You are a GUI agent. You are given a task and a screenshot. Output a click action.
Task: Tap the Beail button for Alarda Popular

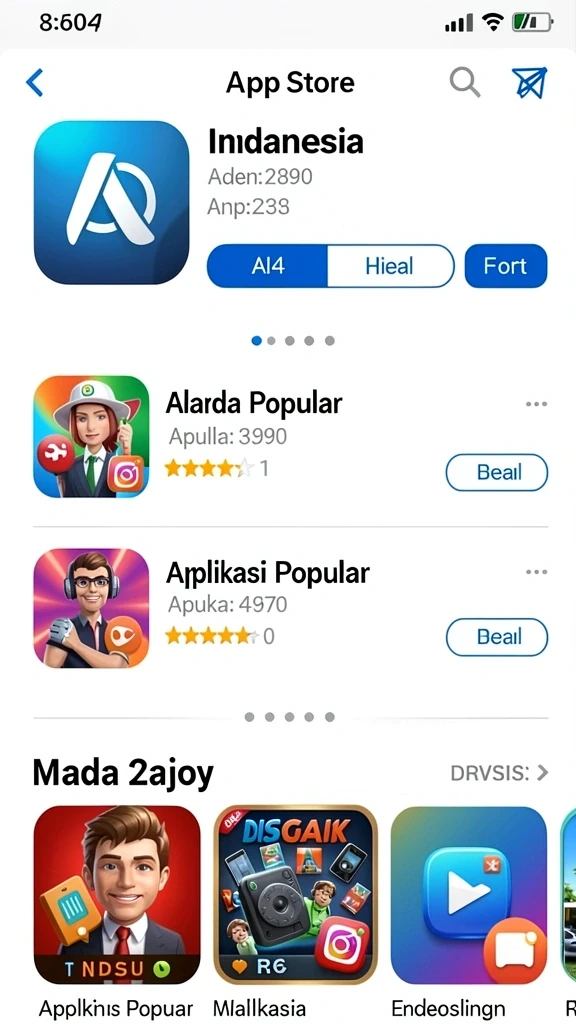point(496,472)
